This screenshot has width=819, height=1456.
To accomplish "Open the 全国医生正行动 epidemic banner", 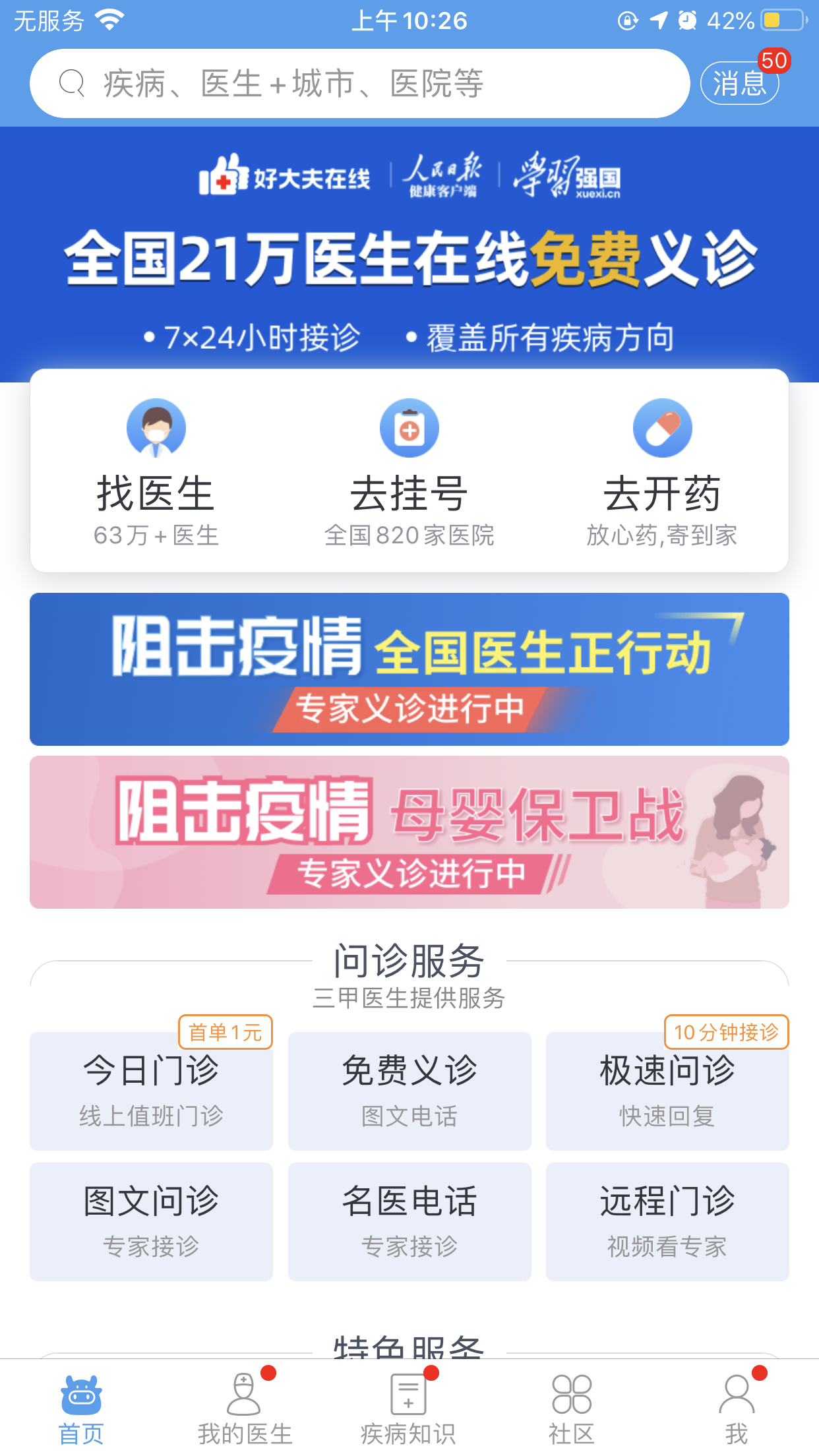I will (409, 669).
